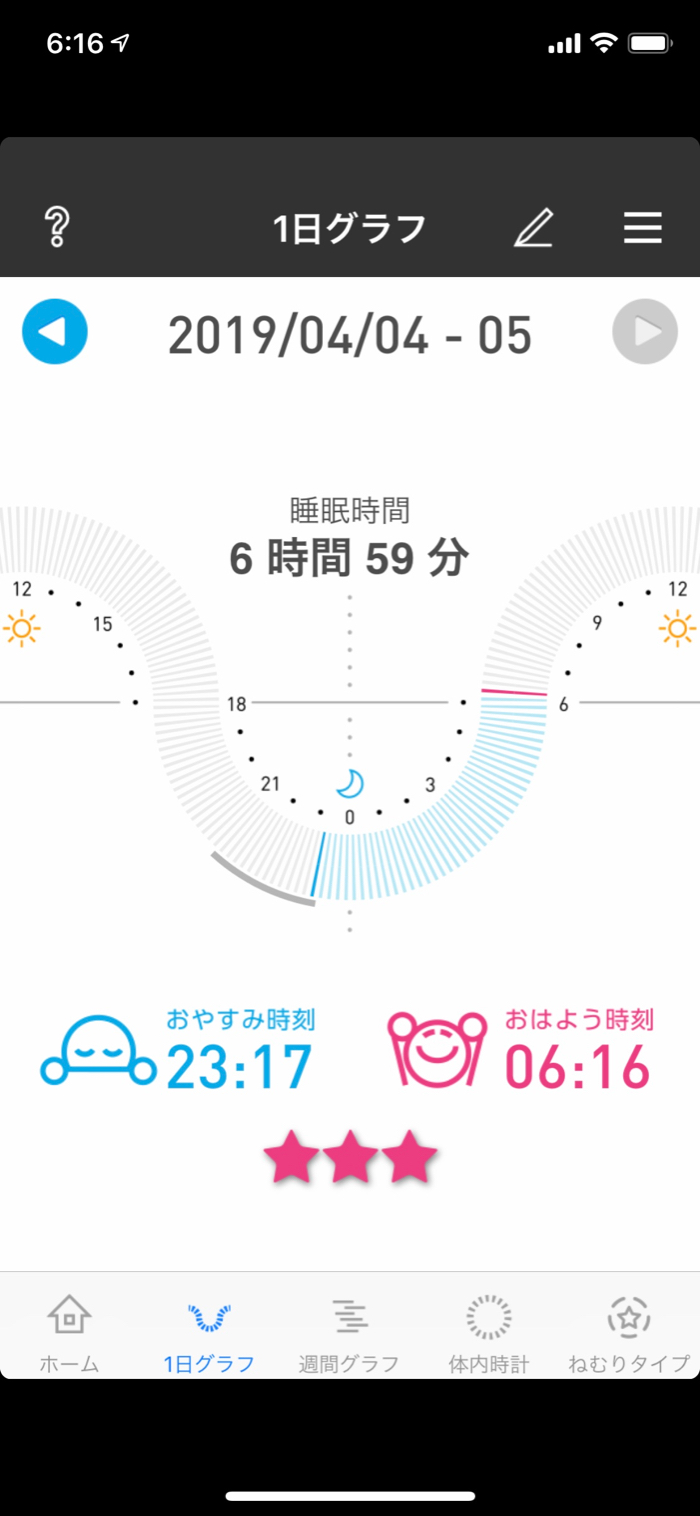The width and height of the screenshot is (700, 1516).
Task: Open the hamburger menu
Action: point(643,228)
